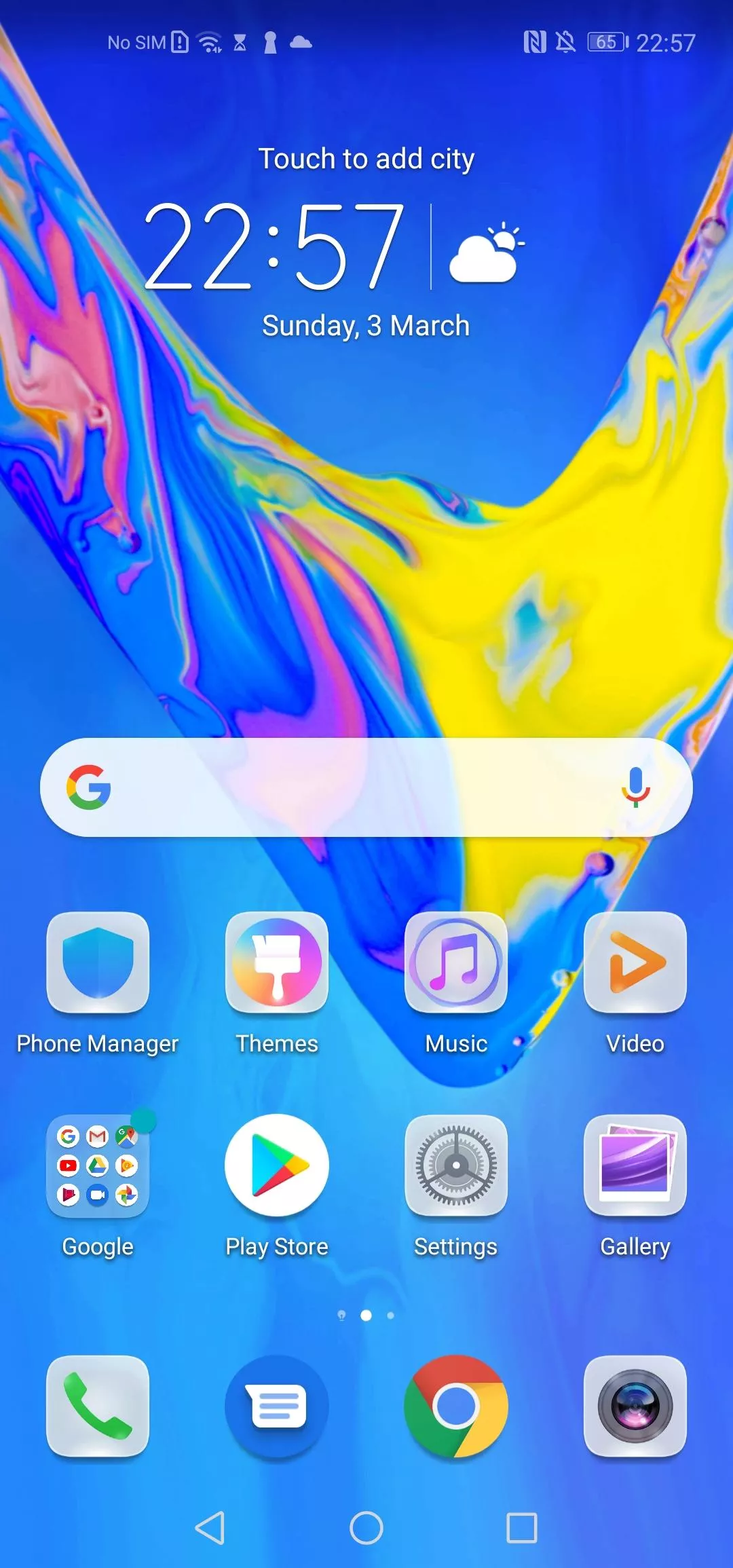
Task: Tap 'Touch to add city' on weather widget
Action: (366, 159)
